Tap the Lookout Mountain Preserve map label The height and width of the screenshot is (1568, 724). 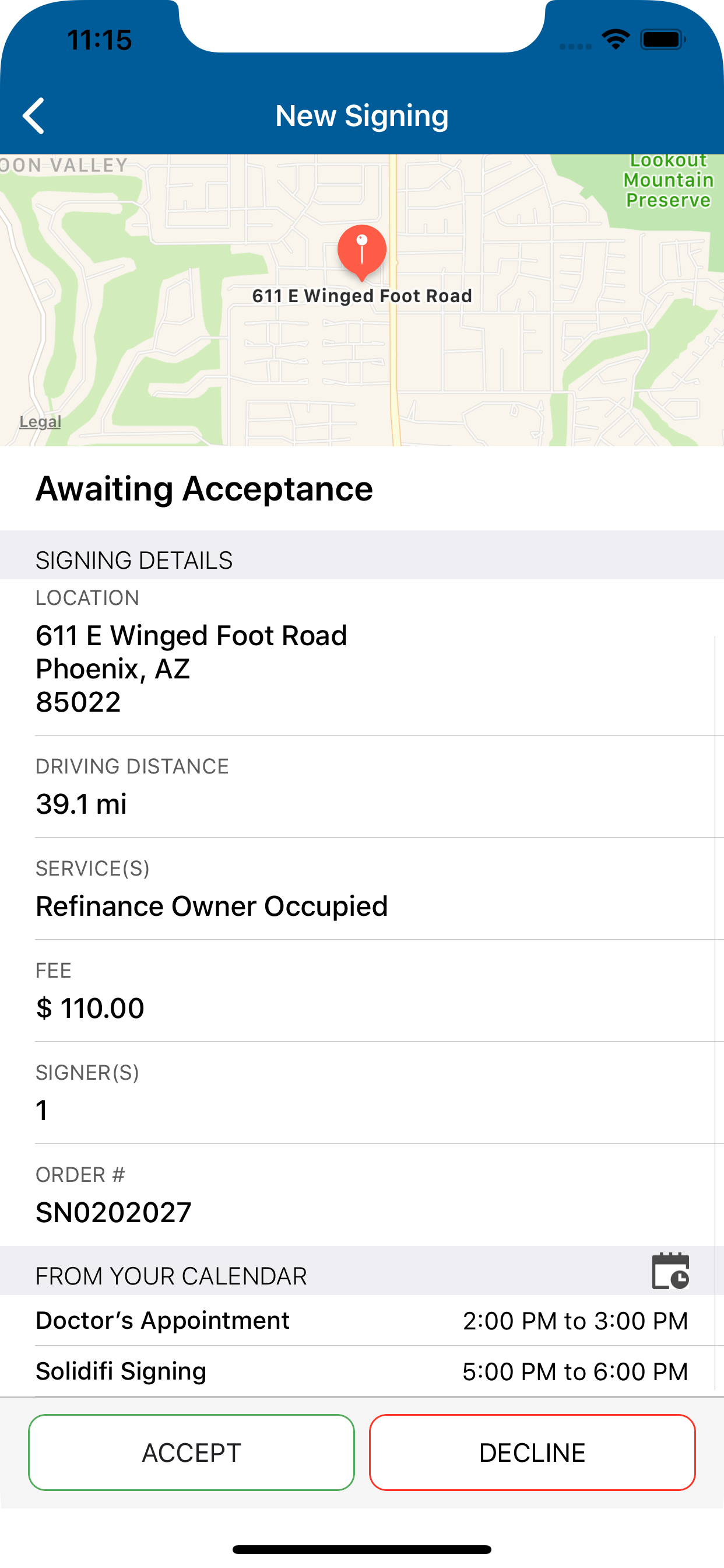click(x=669, y=180)
